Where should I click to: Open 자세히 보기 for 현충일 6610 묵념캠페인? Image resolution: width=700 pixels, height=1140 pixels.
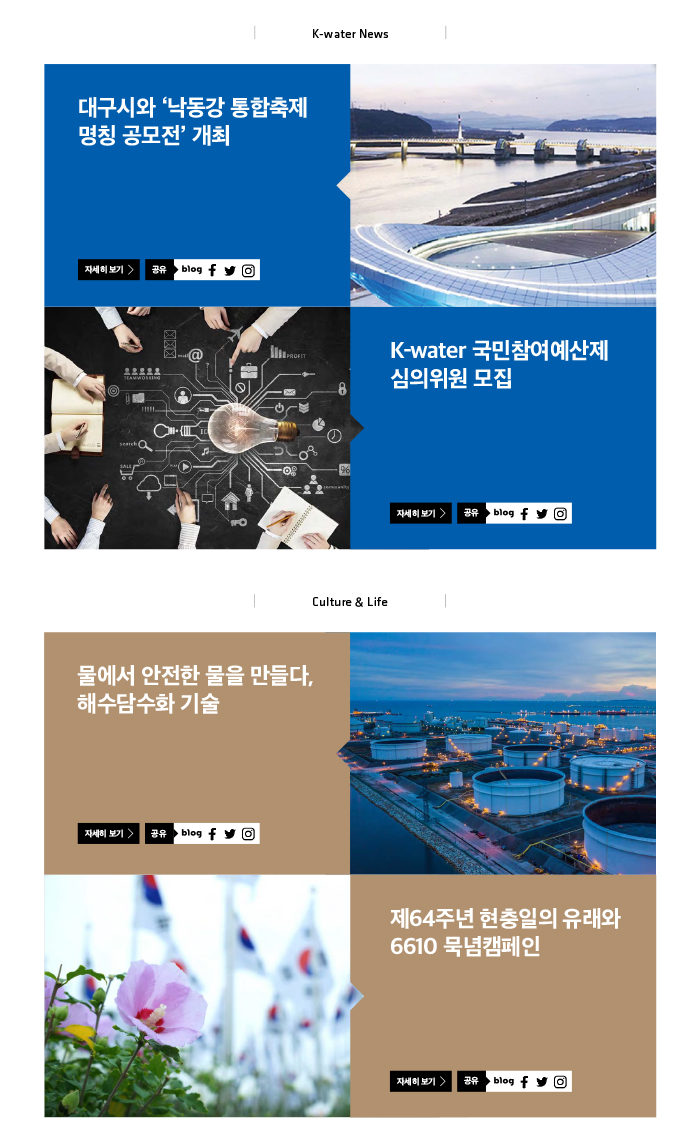[x=420, y=1081]
